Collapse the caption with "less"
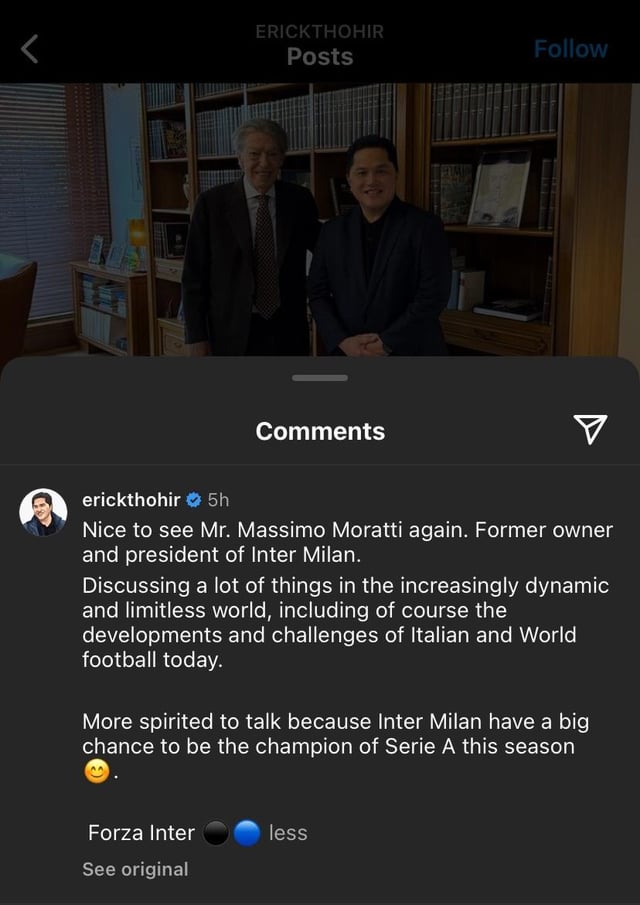 tap(288, 833)
